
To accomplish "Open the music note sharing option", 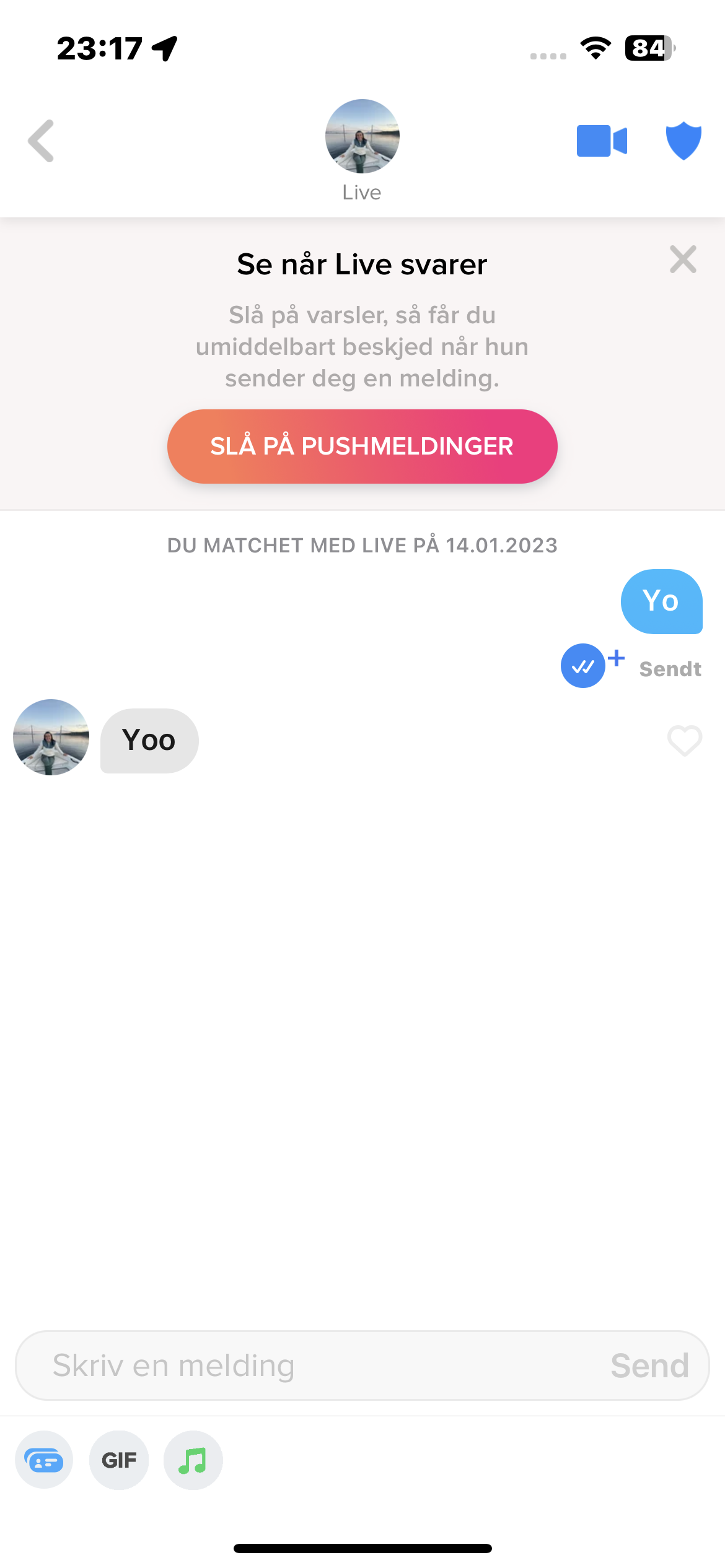I will coord(193,1460).
